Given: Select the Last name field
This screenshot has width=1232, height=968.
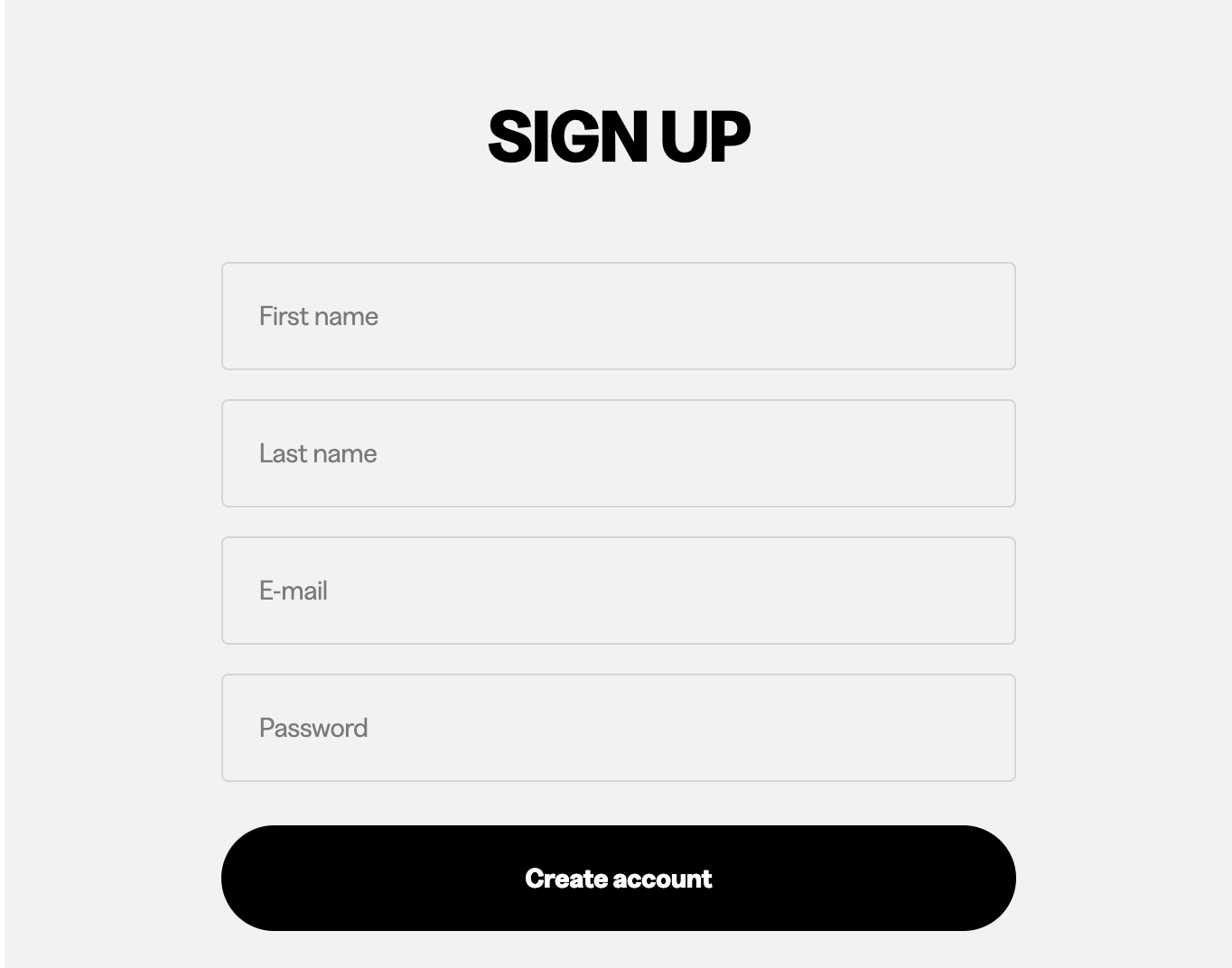Looking at the screenshot, I should [618, 453].
